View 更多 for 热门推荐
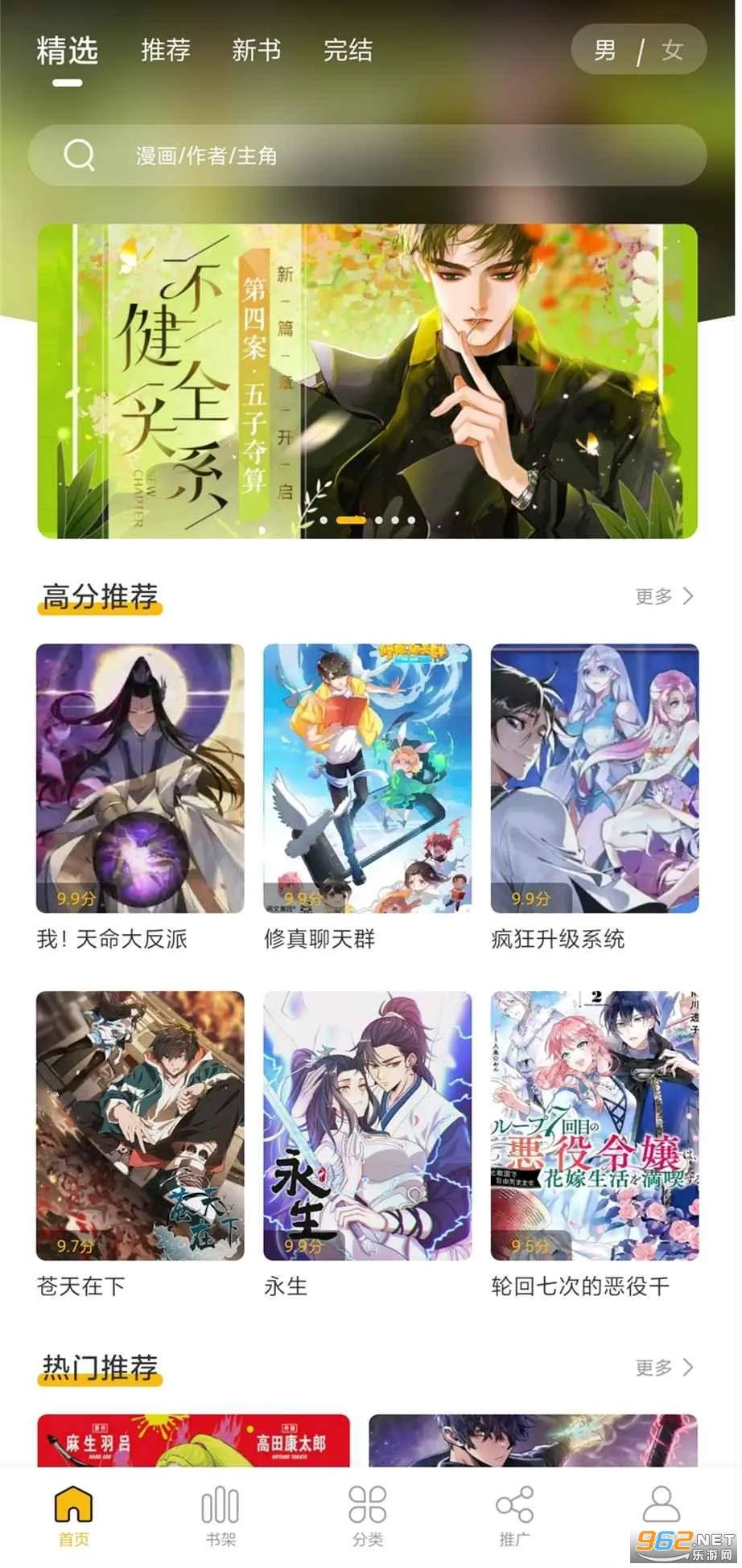 pos(664,1367)
